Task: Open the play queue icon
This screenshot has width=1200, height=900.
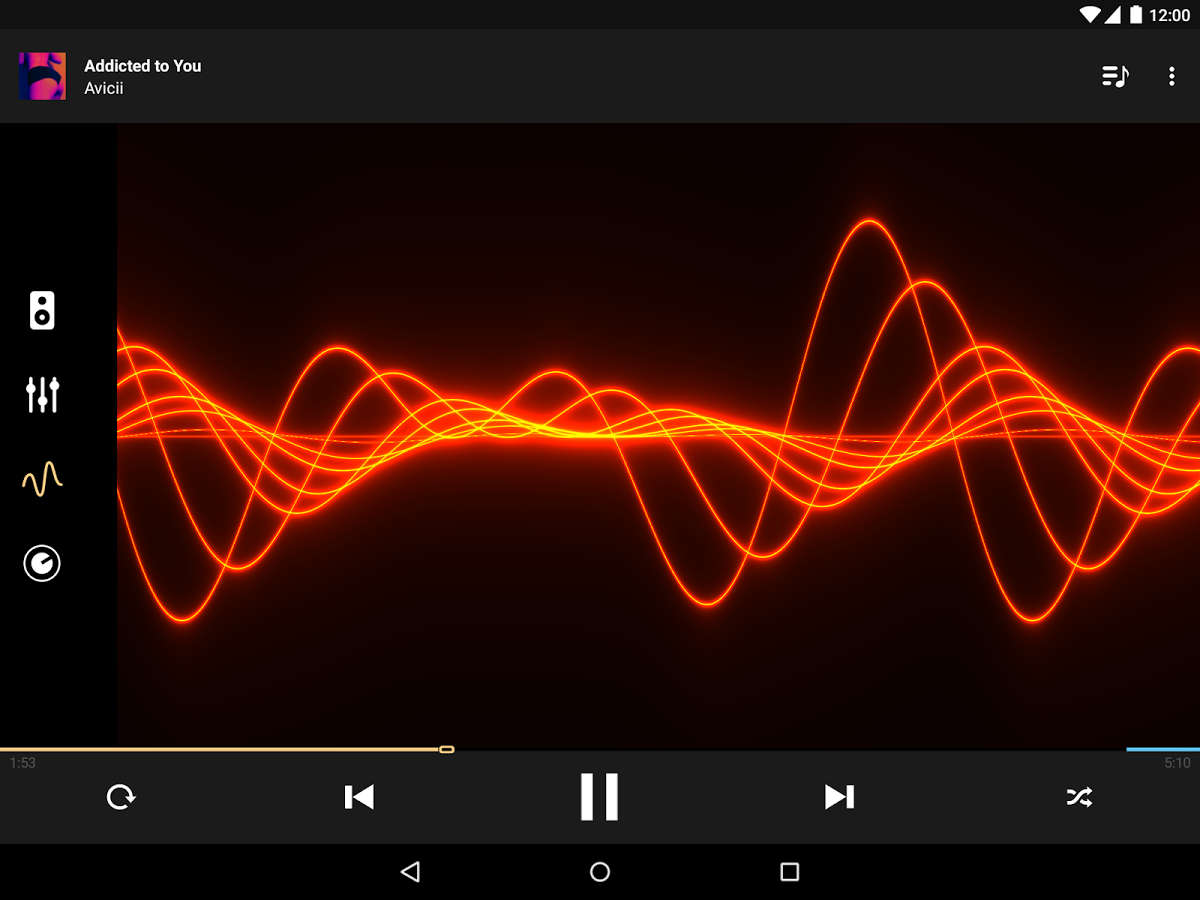Action: tap(1115, 76)
